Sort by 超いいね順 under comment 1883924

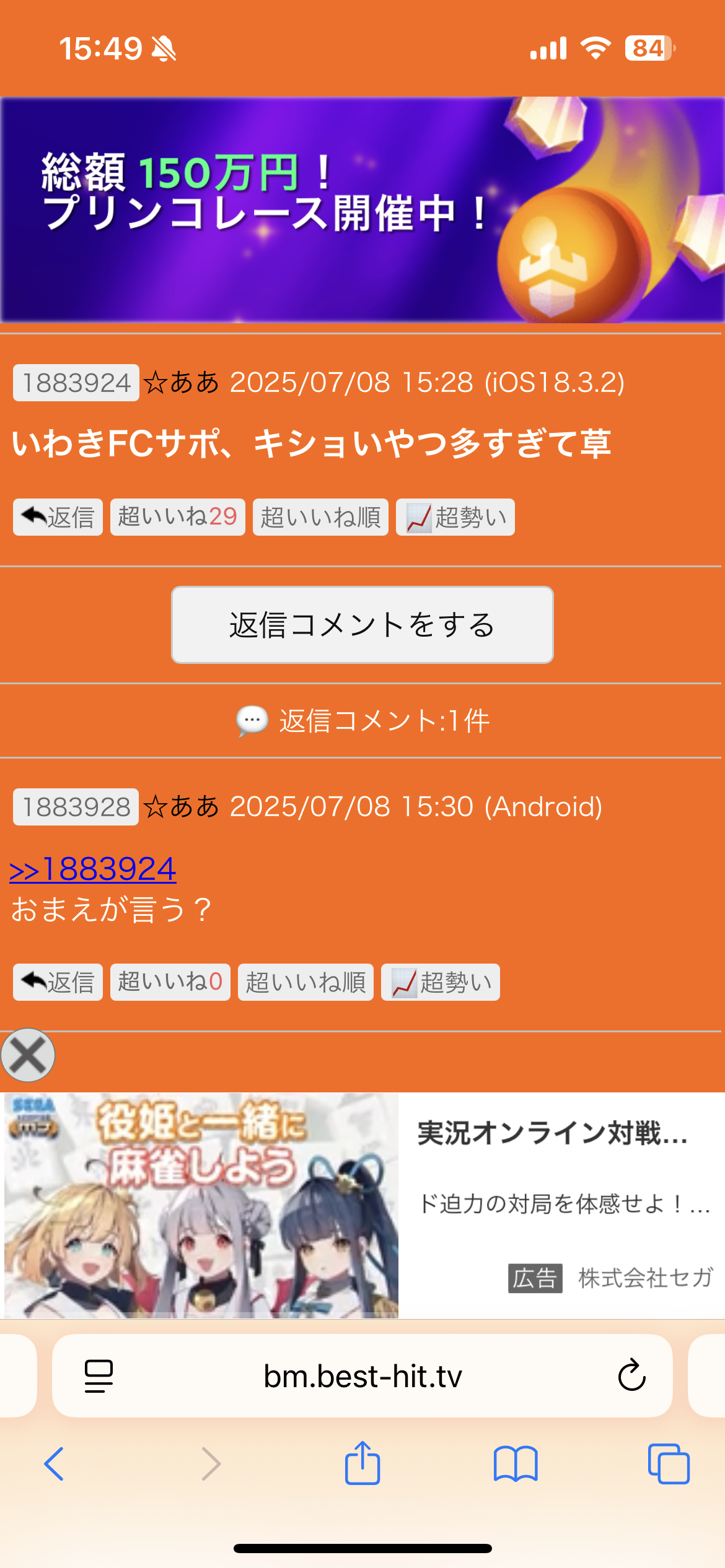tap(320, 517)
